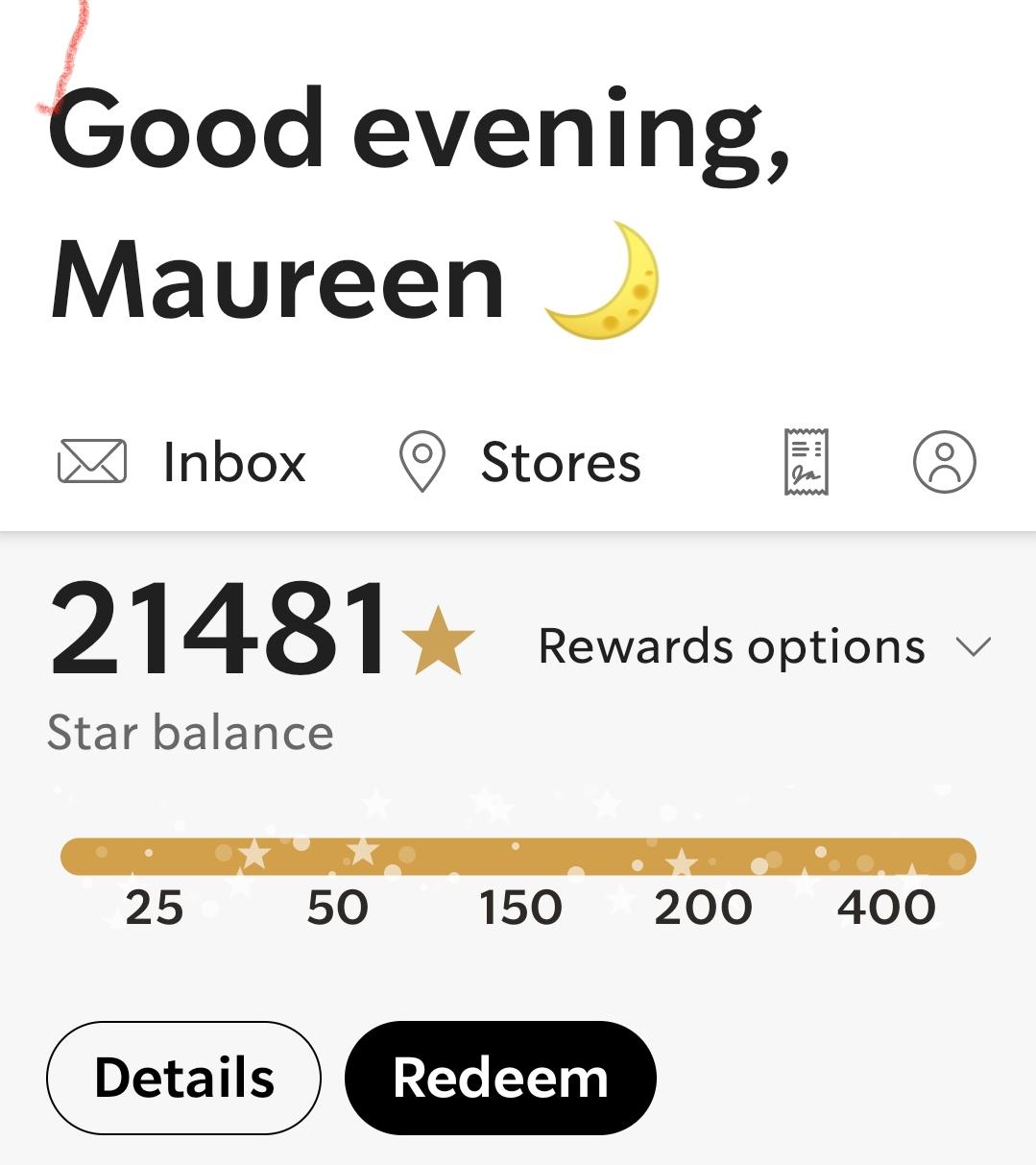This screenshot has height=1165, width=1036.
Task: Select the 25-star reward tier
Action: click(x=157, y=906)
